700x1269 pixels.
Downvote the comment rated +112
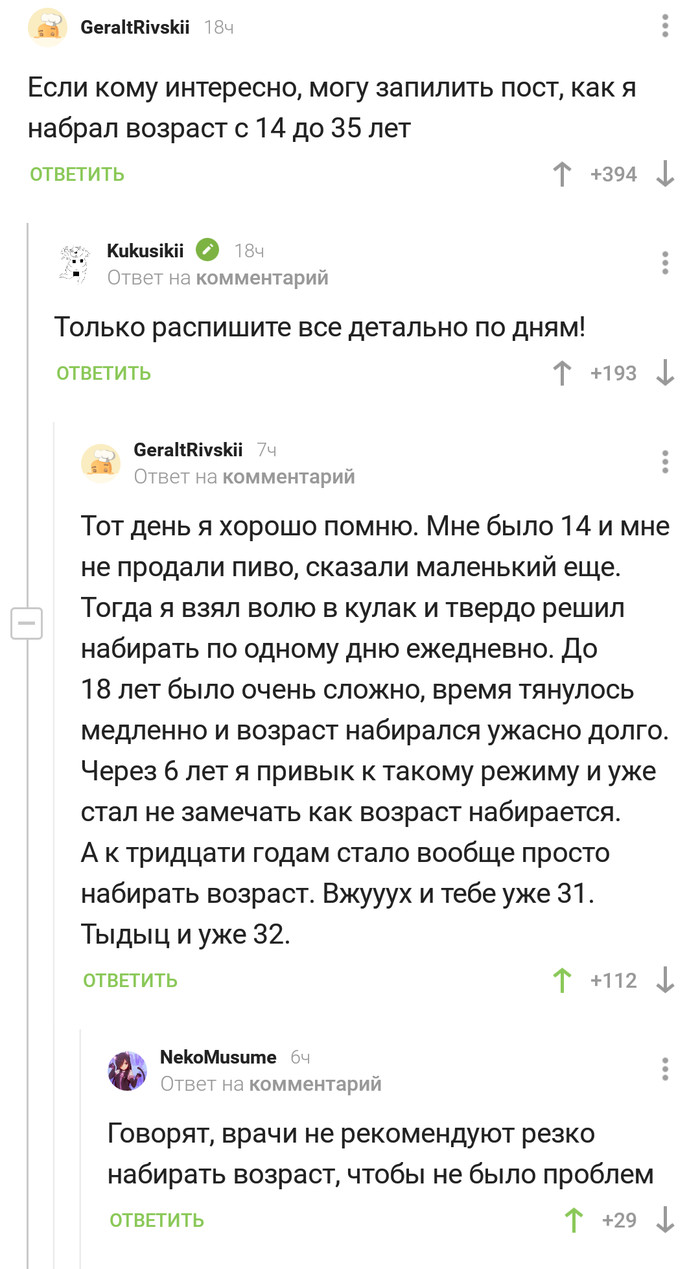coord(665,981)
